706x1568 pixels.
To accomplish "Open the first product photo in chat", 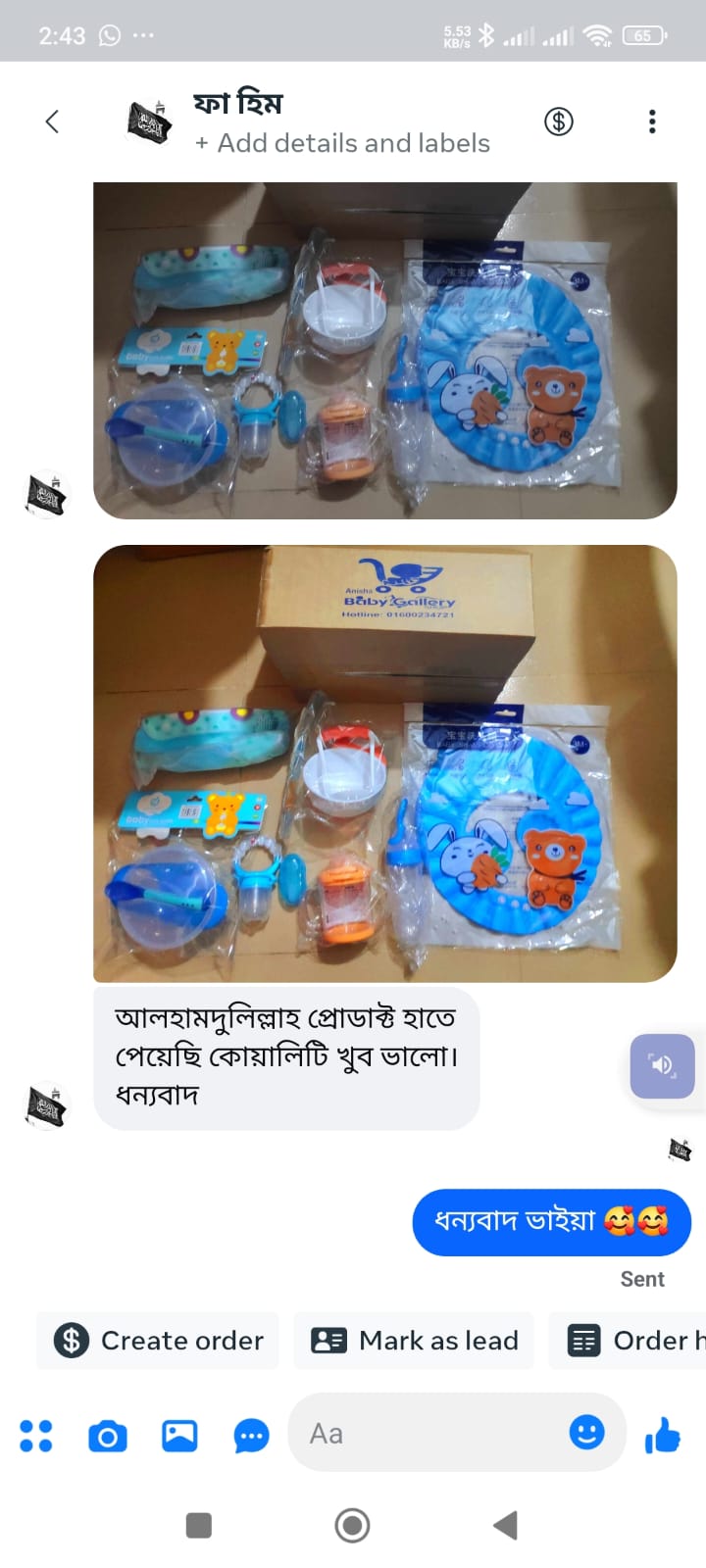I will pyautogui.click(x=384, y=350).
